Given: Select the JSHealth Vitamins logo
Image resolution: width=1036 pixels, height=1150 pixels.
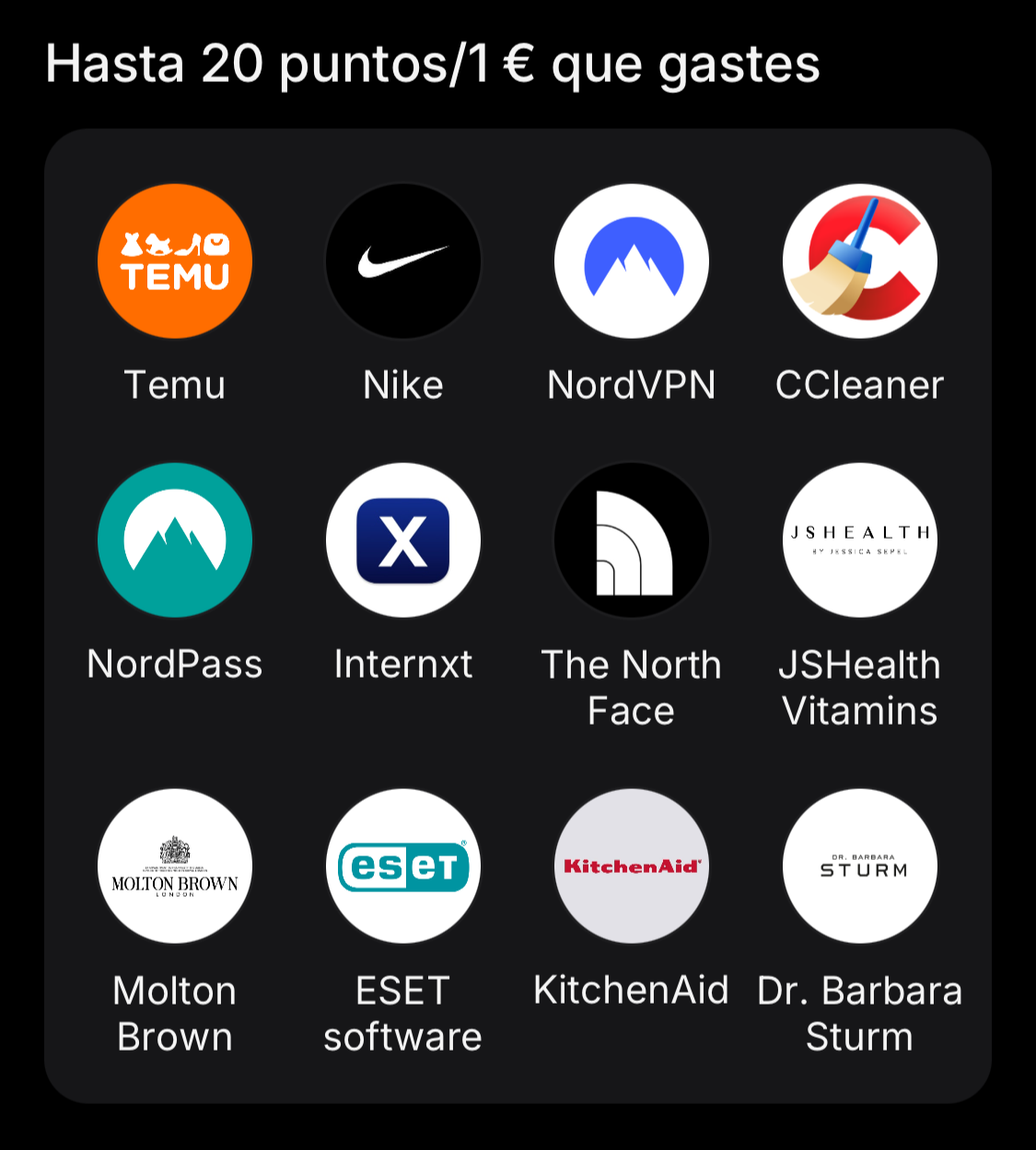Looking at the screenshot, I should pos(859,540).
